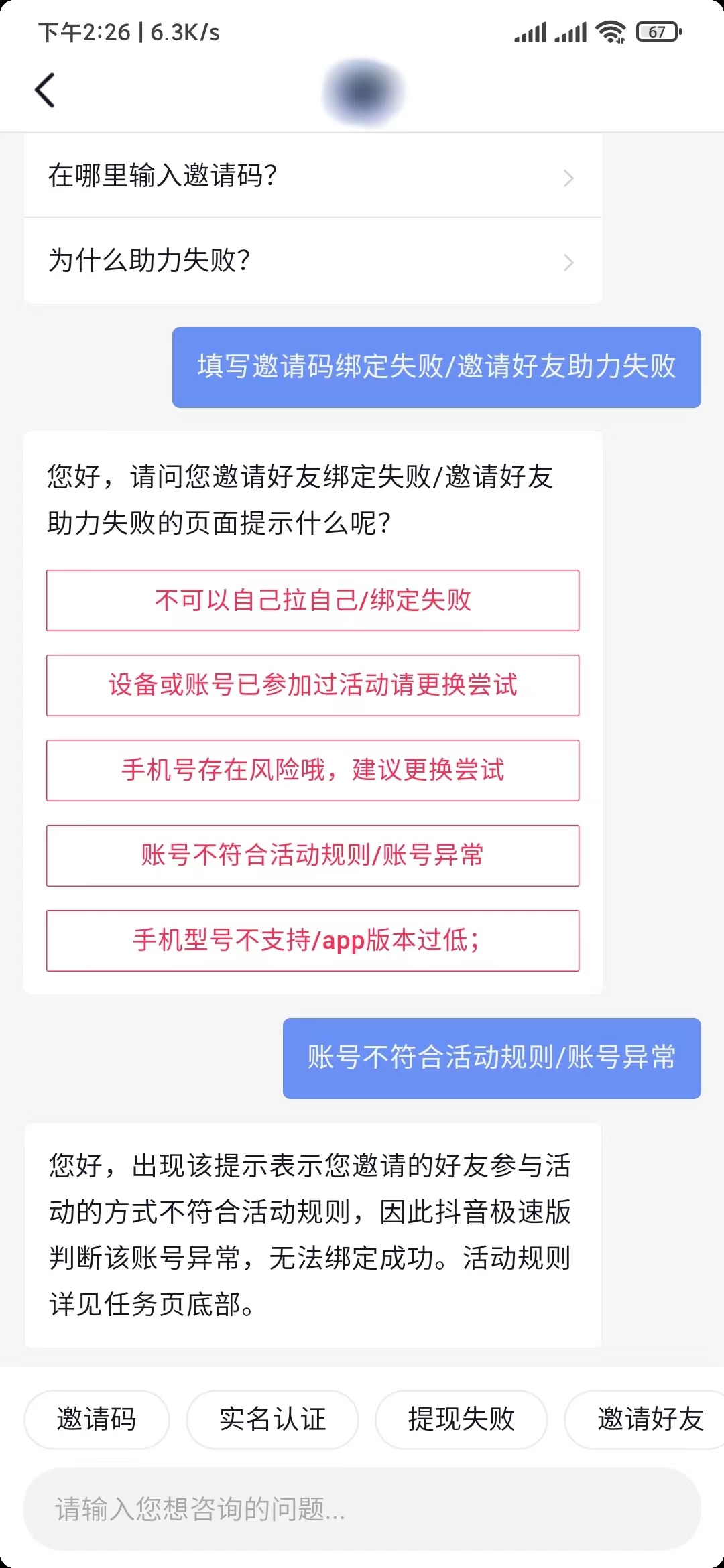Choose 手机型号不支持/app版本过低 option
724x1568 pixels.
pos(312,941)
